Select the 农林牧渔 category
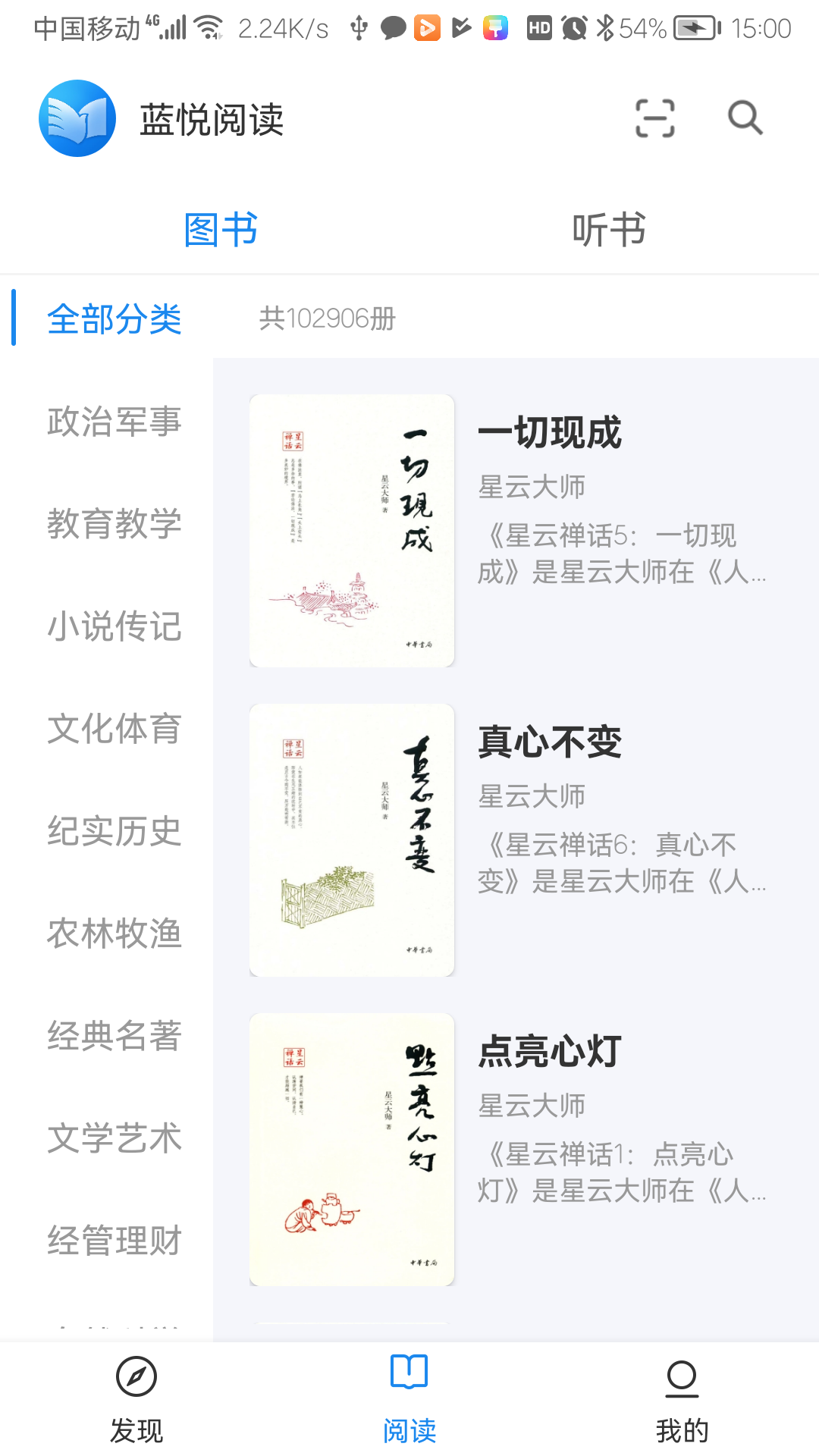 click(x=114, y=934)
